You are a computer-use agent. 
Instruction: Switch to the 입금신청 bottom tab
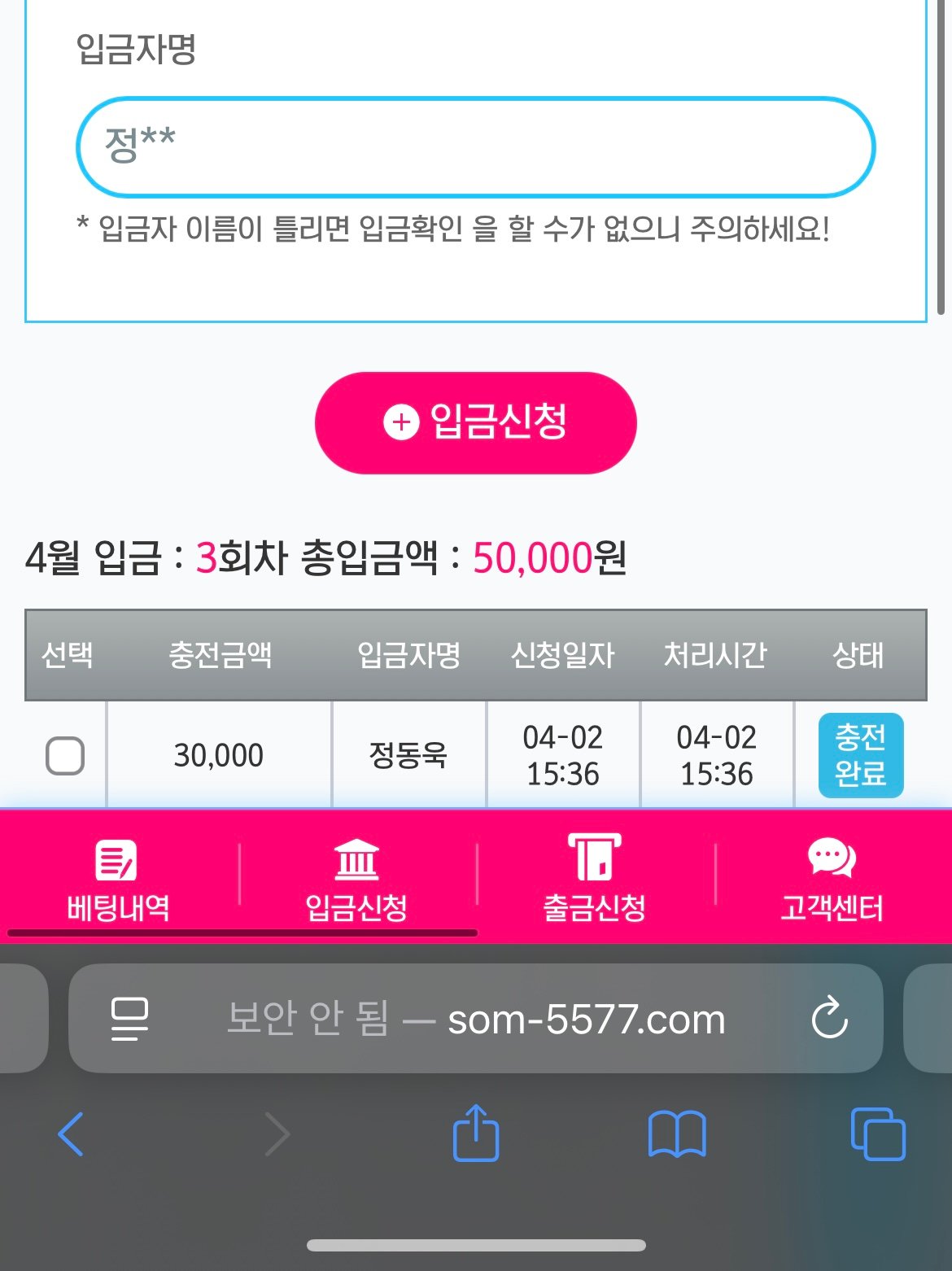click(x=356, y=879)
